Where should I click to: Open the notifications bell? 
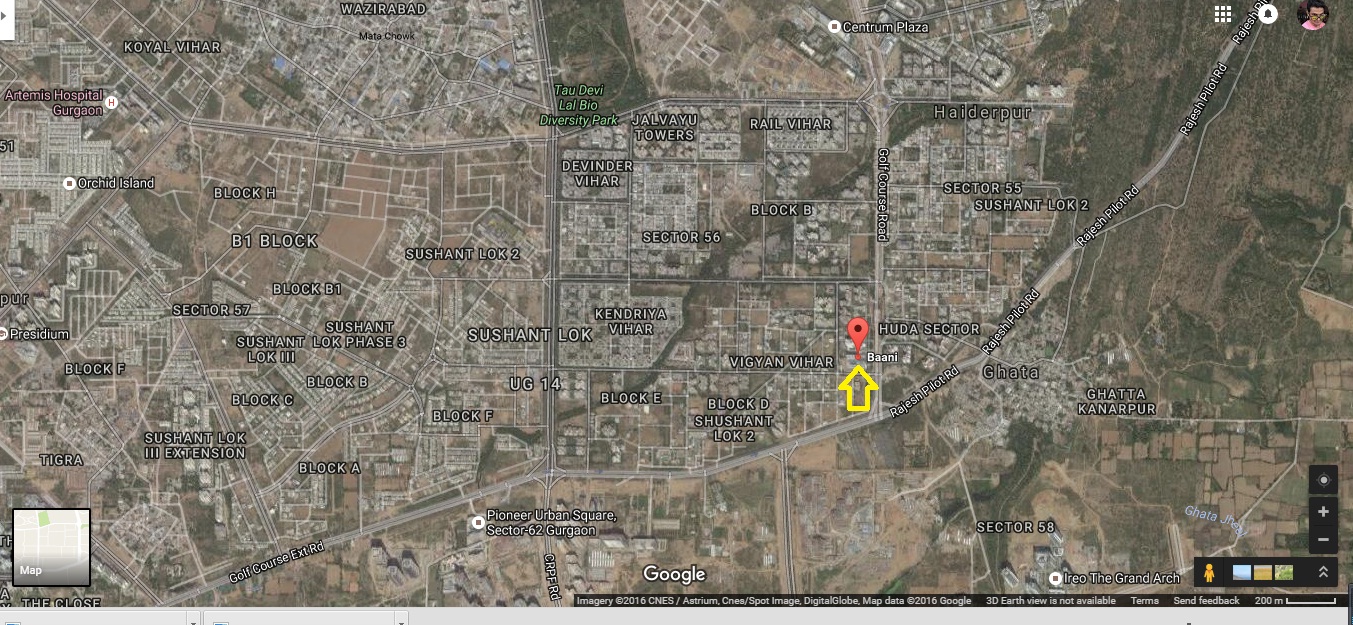(1268, 14)
